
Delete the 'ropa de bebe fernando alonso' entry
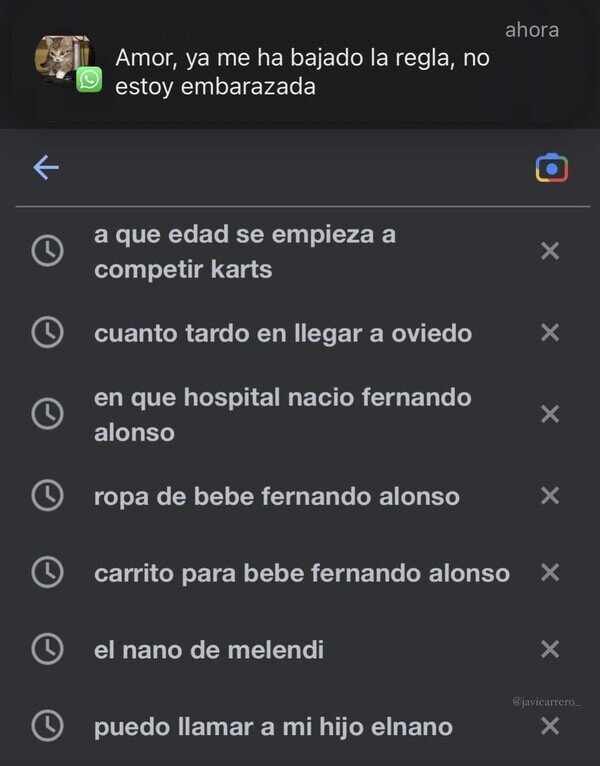click(549, 495)
